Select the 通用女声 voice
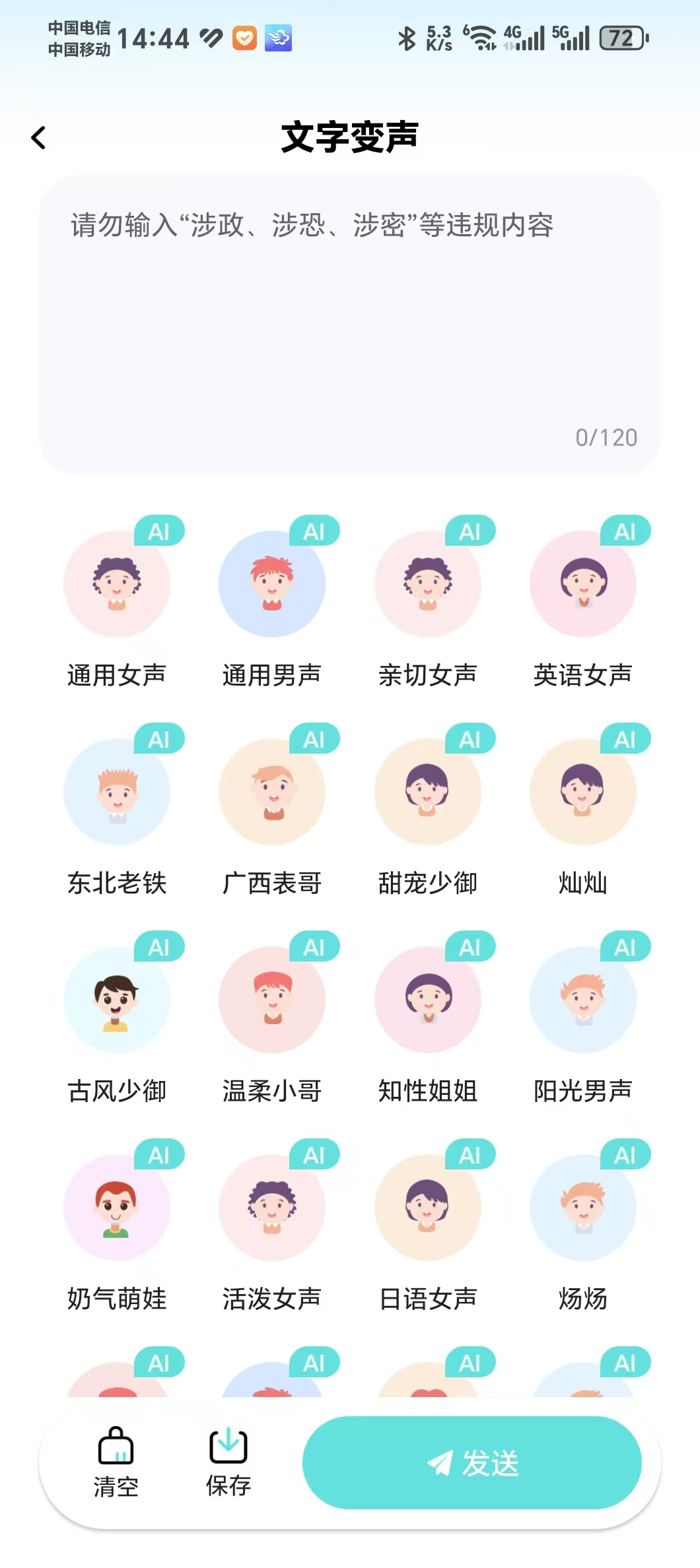The image size is (700, 1568). click(x=117, y=585)
